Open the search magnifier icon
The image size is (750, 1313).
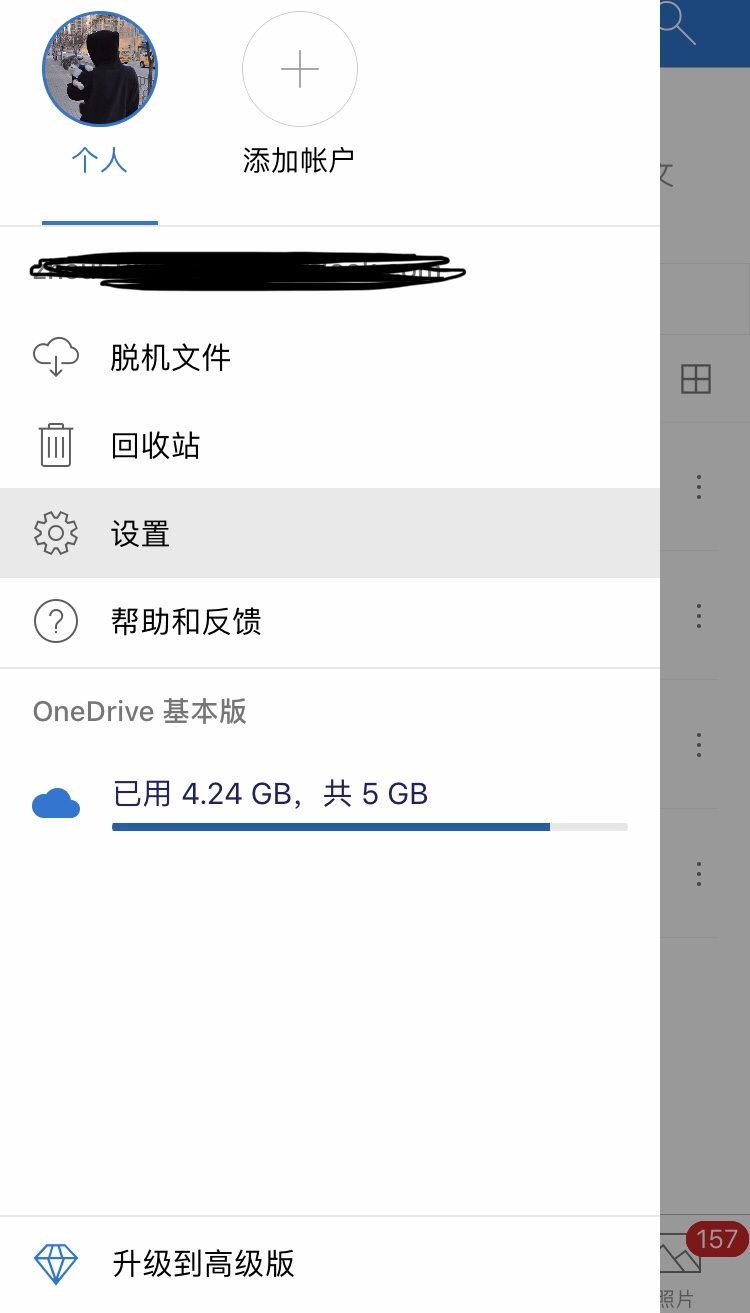[676, 25]
